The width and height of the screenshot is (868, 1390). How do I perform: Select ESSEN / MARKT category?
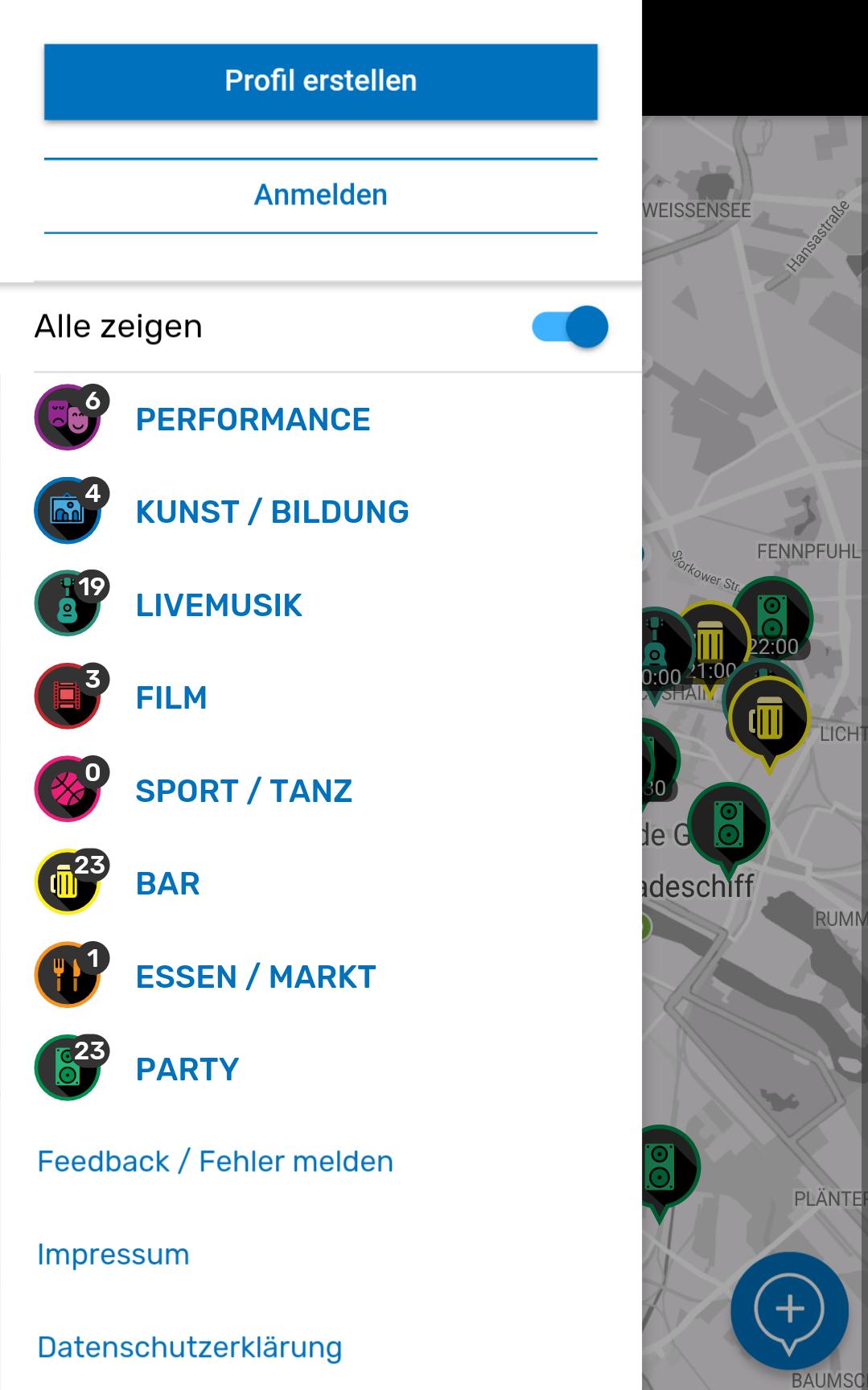point(255,977)
